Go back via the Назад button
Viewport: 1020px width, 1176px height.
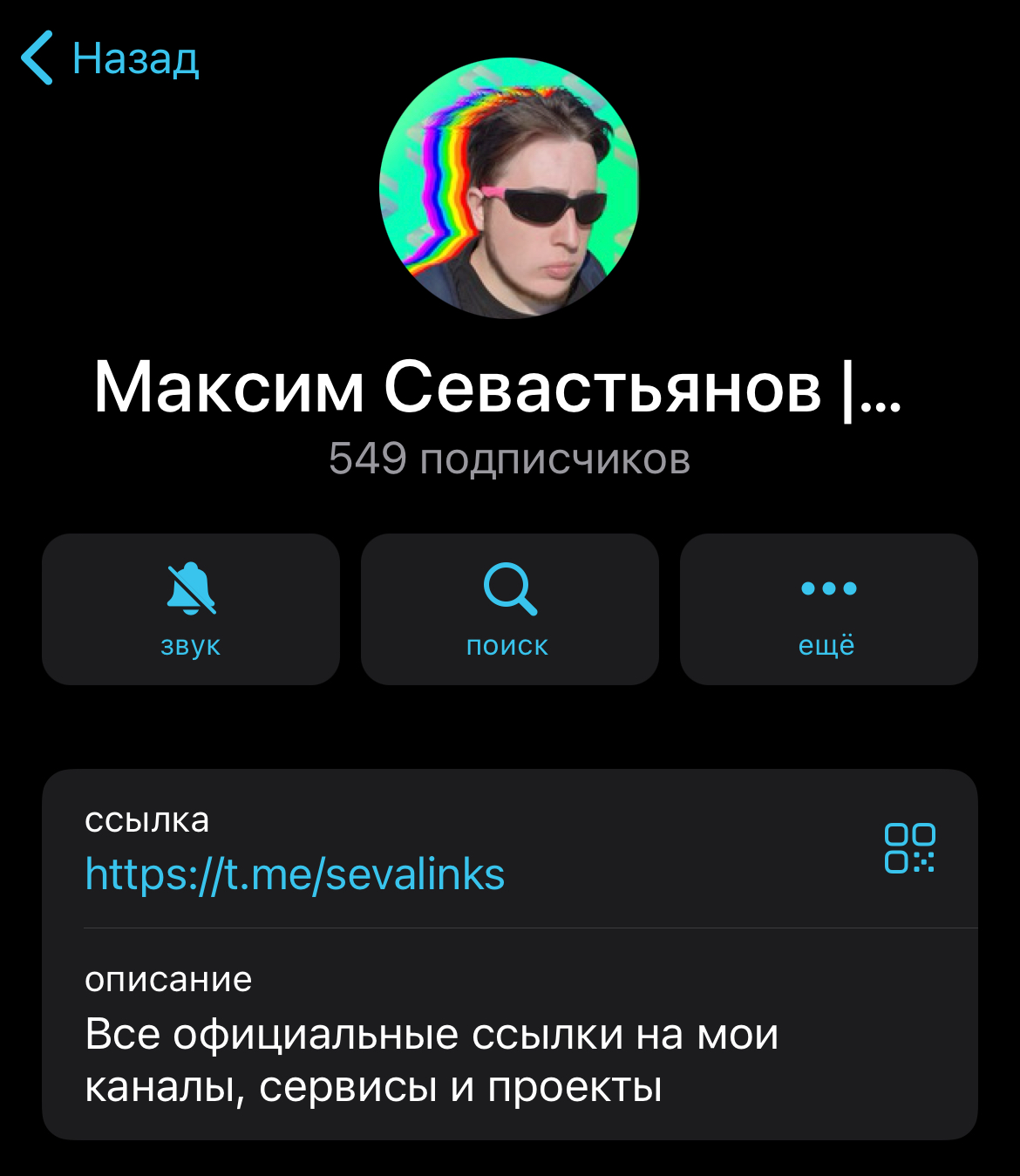tap(111, 58)
